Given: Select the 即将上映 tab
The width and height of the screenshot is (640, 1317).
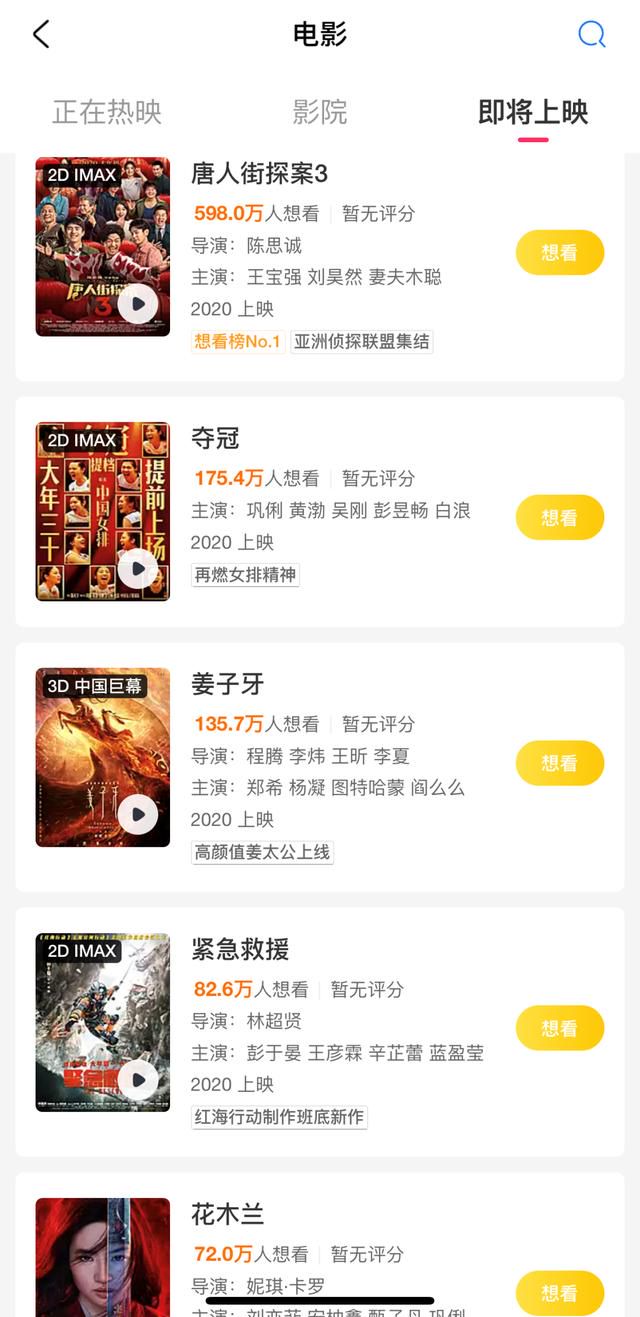Looking at the screenshot, I should coord(533,111).
